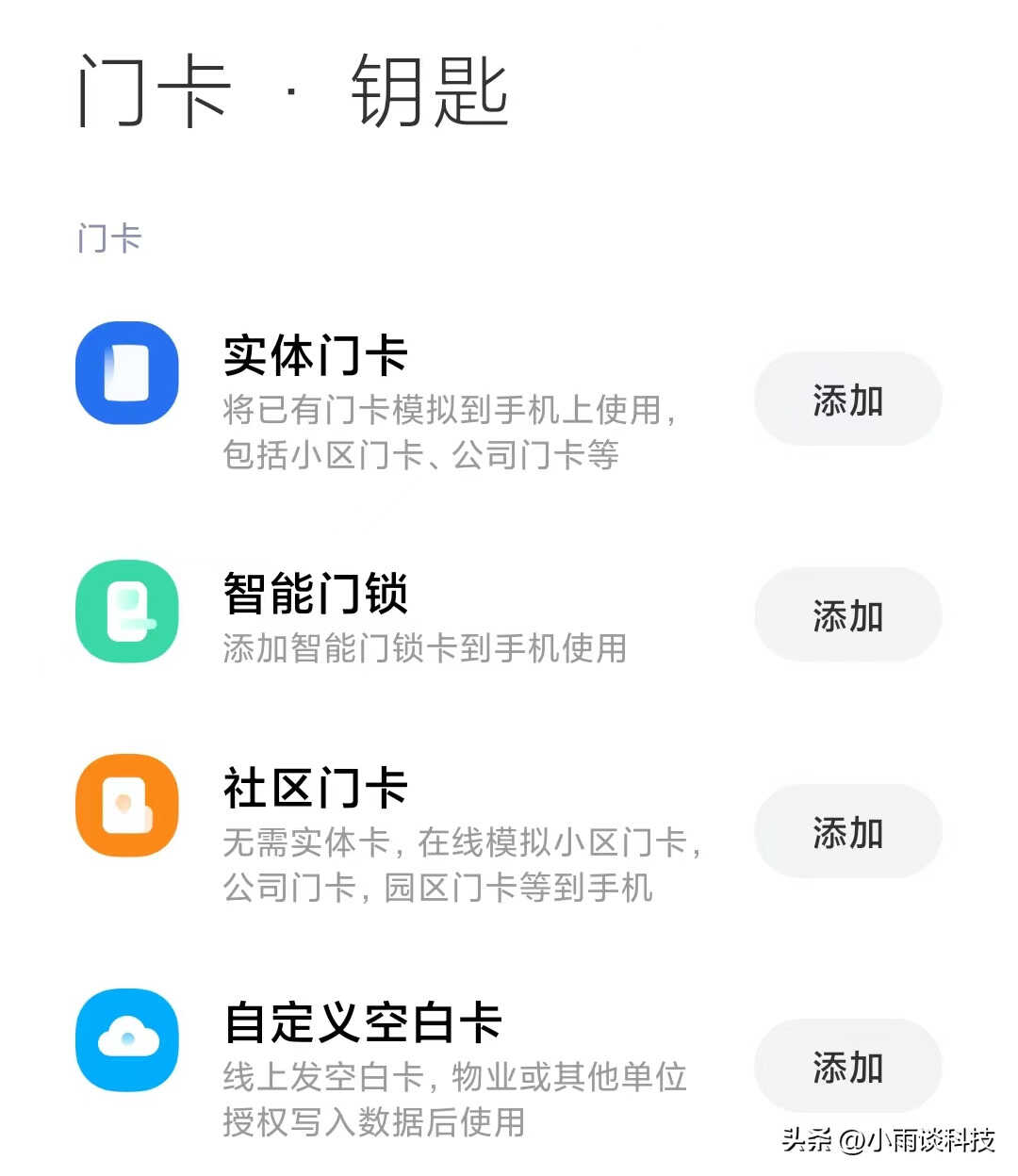Add a community door card (社区门卡)
1018x1176 pixels.
point(847,832)
